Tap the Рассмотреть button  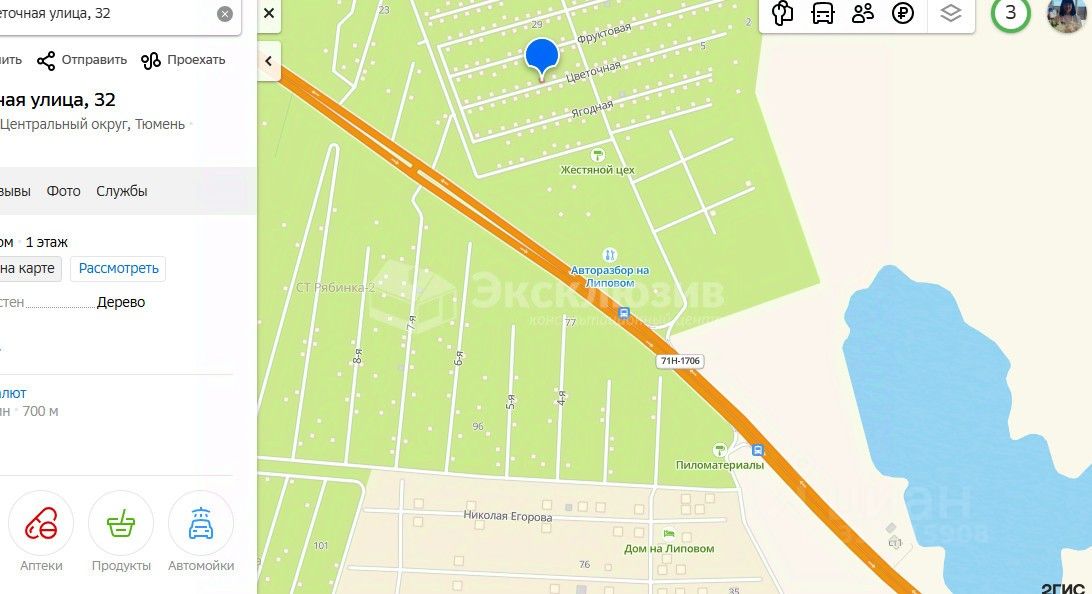[119, 268]
